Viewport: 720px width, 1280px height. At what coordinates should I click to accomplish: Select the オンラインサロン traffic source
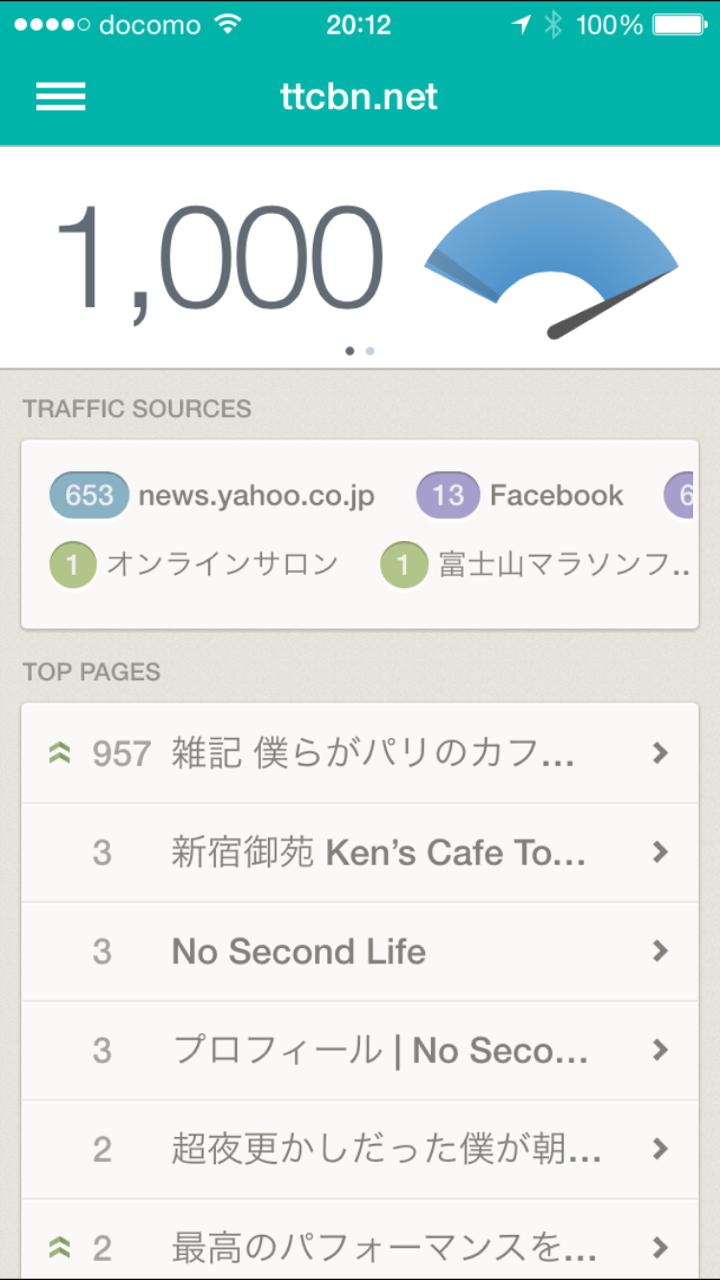pyautogui.click(x=195, y=566)
